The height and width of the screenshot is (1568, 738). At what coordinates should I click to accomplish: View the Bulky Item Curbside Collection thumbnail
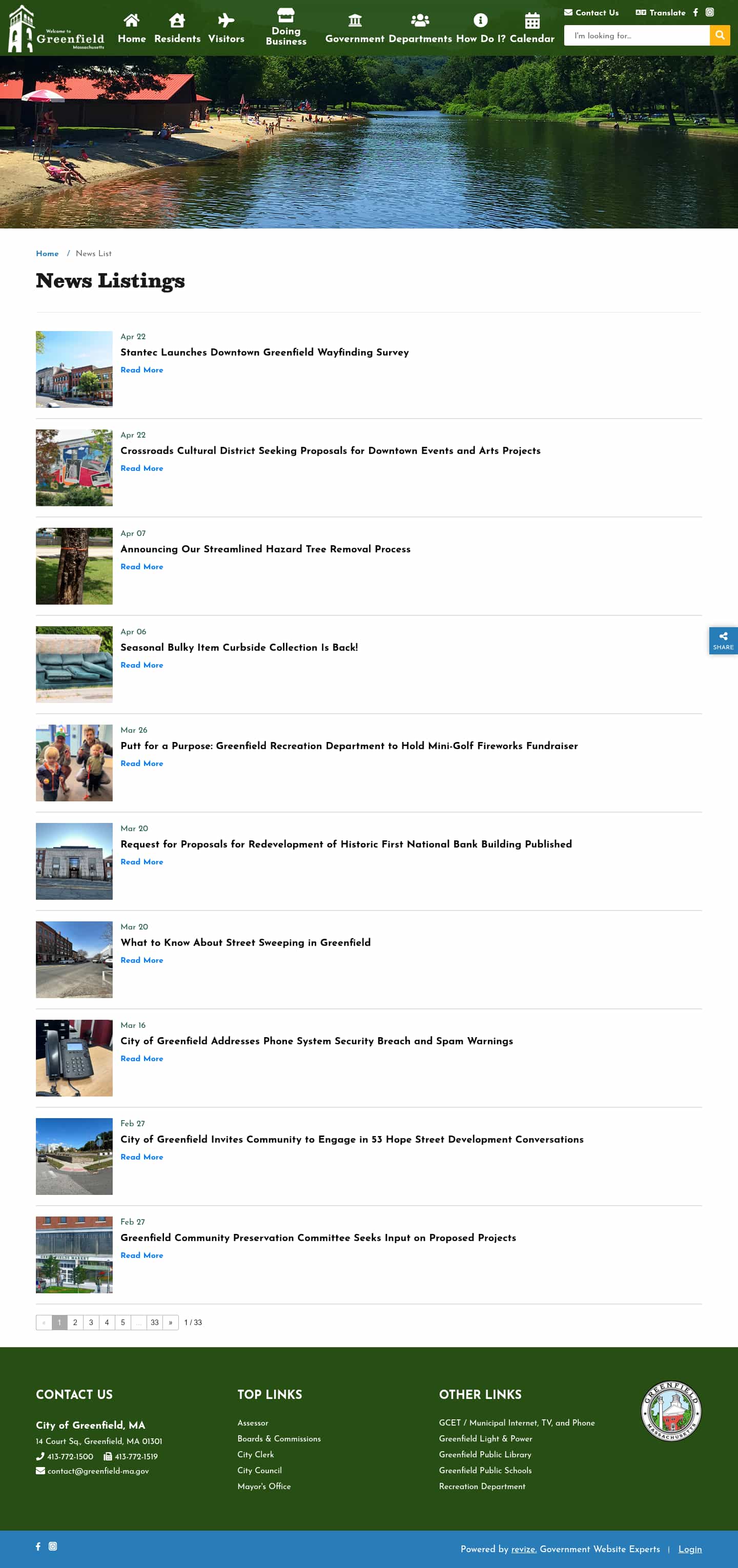[x=74, y=664]
